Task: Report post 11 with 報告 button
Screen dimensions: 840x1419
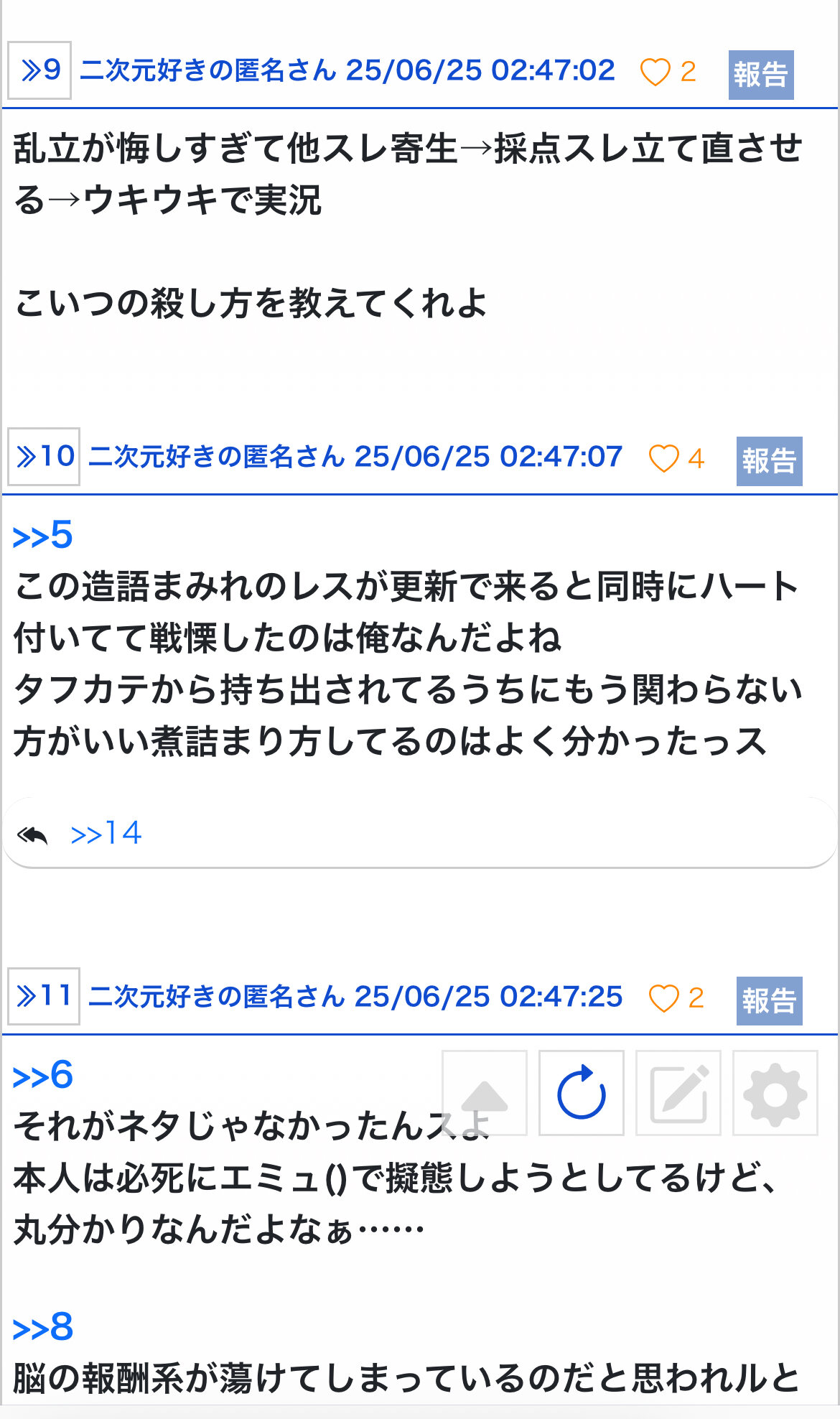Action: click(x=769, y=1000)
